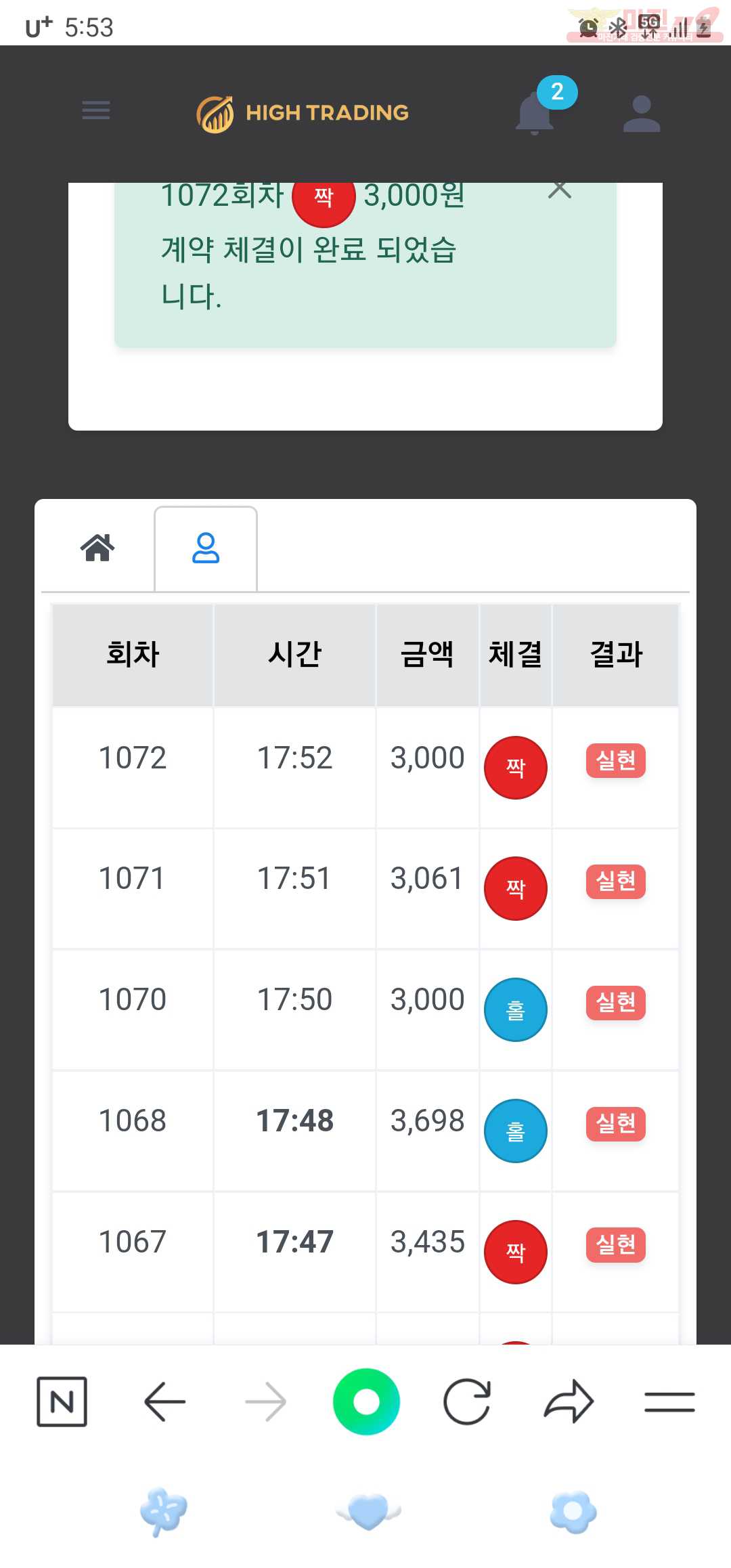Reload the current page
731x1568 pixels.
[x=467, y=1401]
